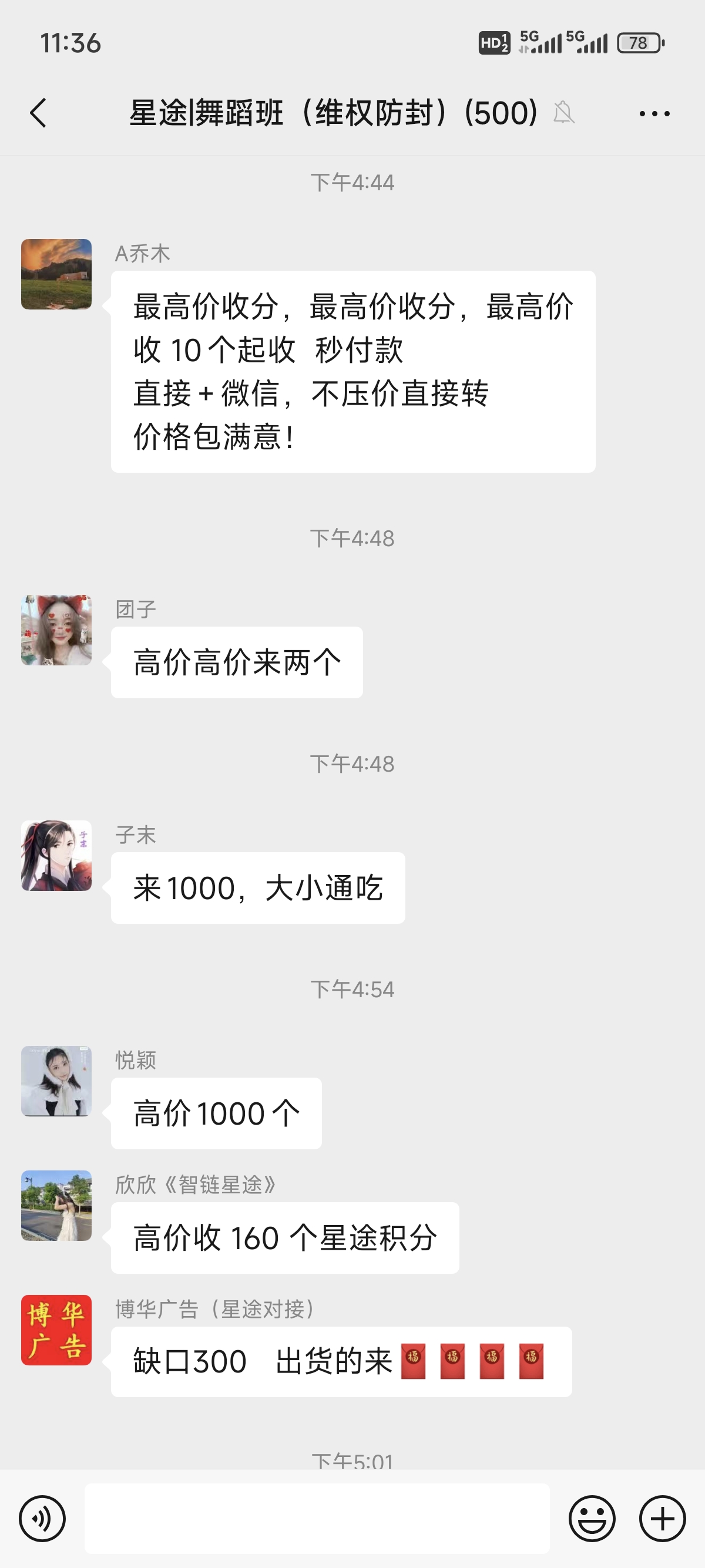Image resolution: width=705 pixels, height=1568 pixels.
Task: Open 团子's avatar profile
Action: 56,630
